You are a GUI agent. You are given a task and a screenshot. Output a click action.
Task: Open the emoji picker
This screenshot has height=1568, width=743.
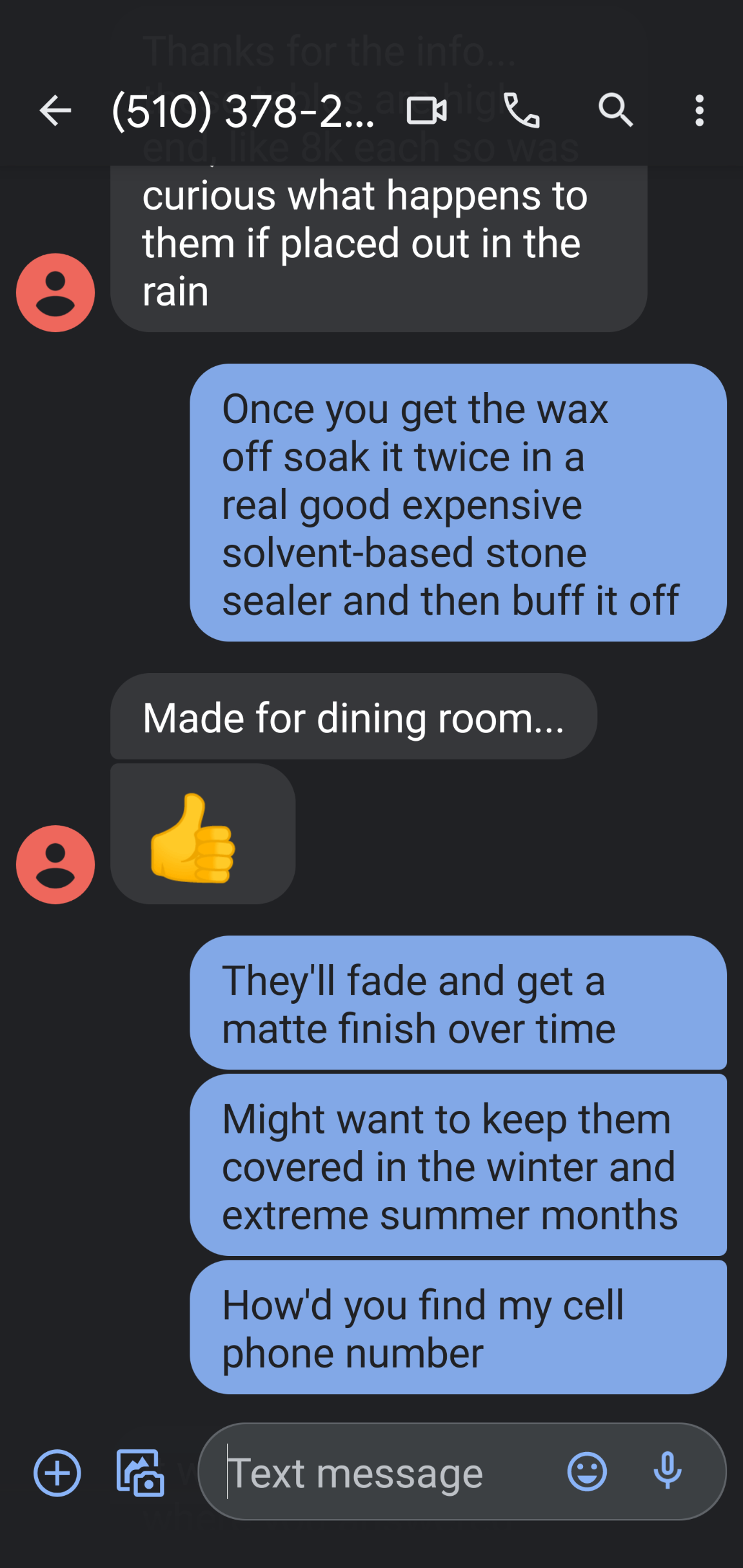(x=587, y=1473)
